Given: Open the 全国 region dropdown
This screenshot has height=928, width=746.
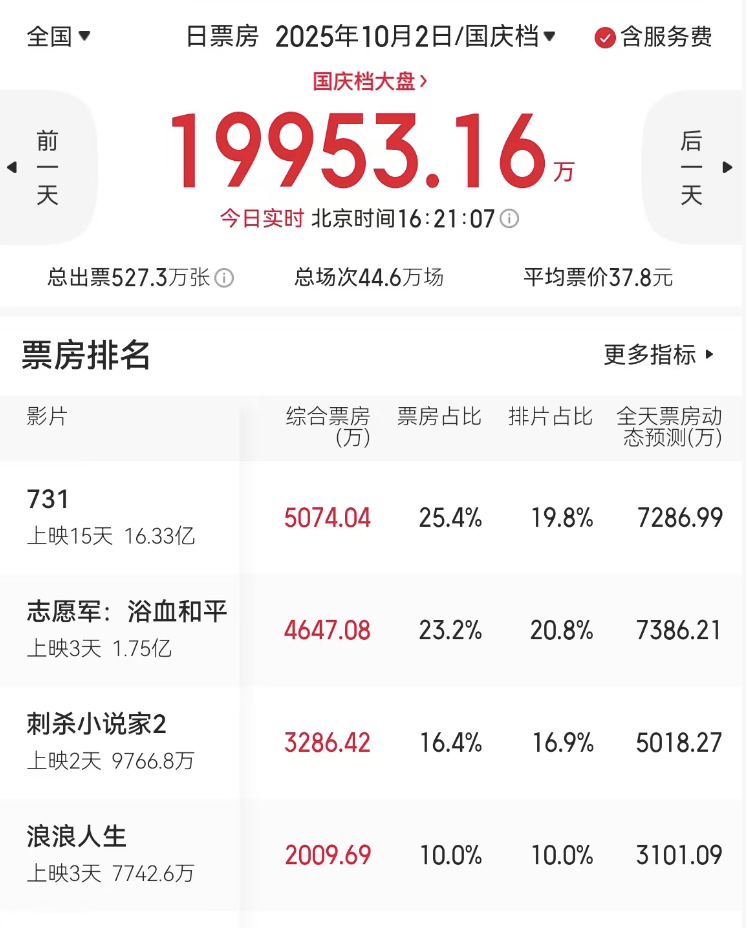Looking at the screenshot, I should pyautogui.click(x=58, y=37).
